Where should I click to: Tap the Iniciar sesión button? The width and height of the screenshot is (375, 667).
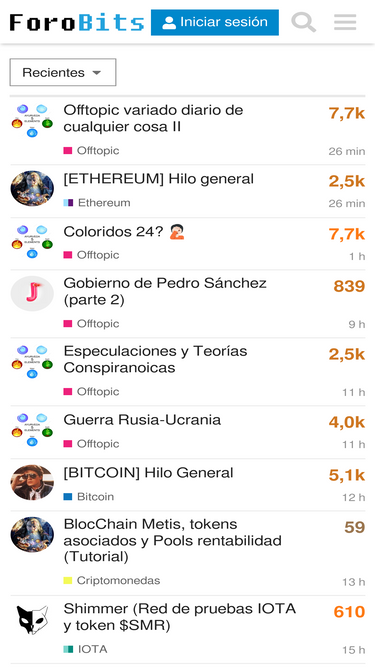(215, 22)
